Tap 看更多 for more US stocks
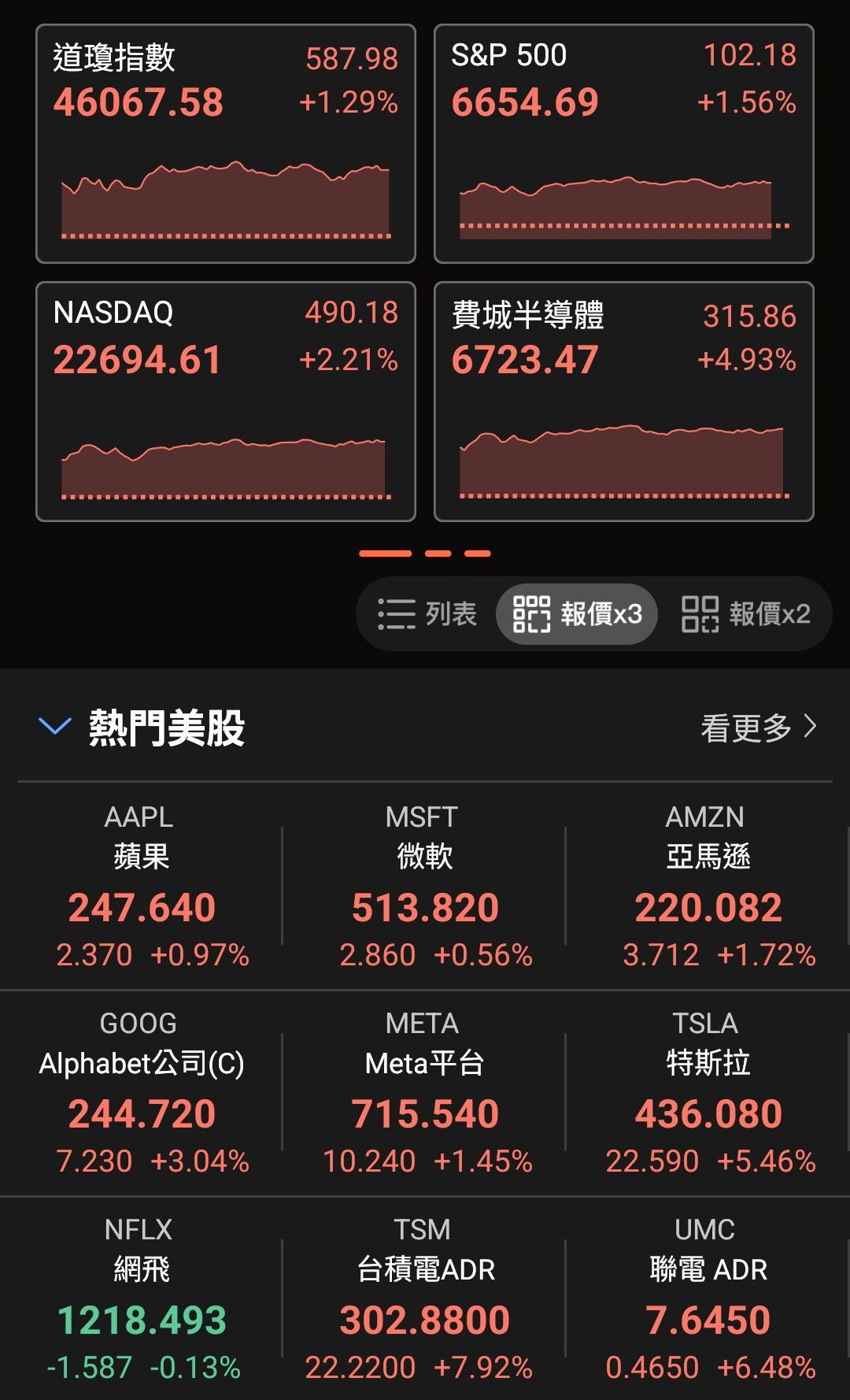The image size is (850, 1400). [x=758, y=728]
